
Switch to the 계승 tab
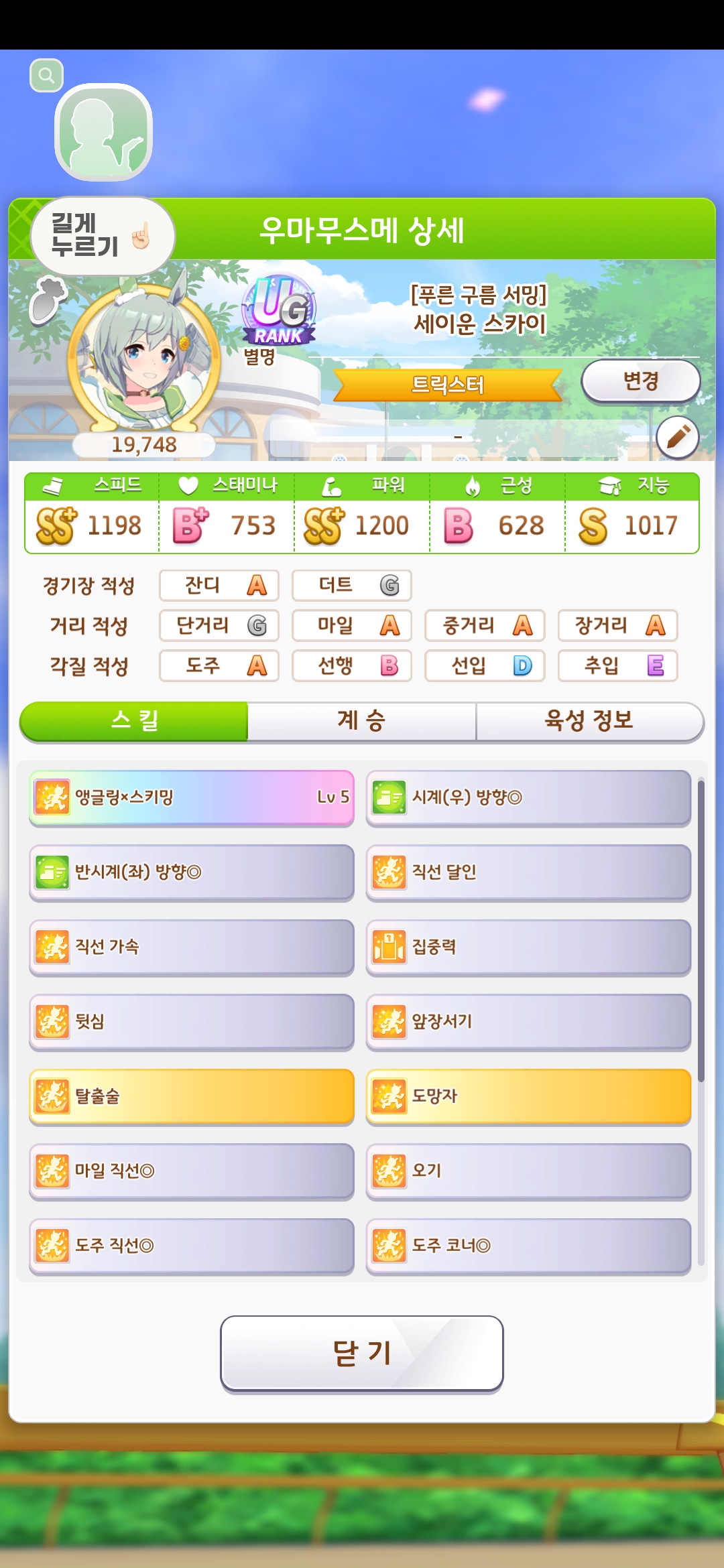[x=361, y=721]
